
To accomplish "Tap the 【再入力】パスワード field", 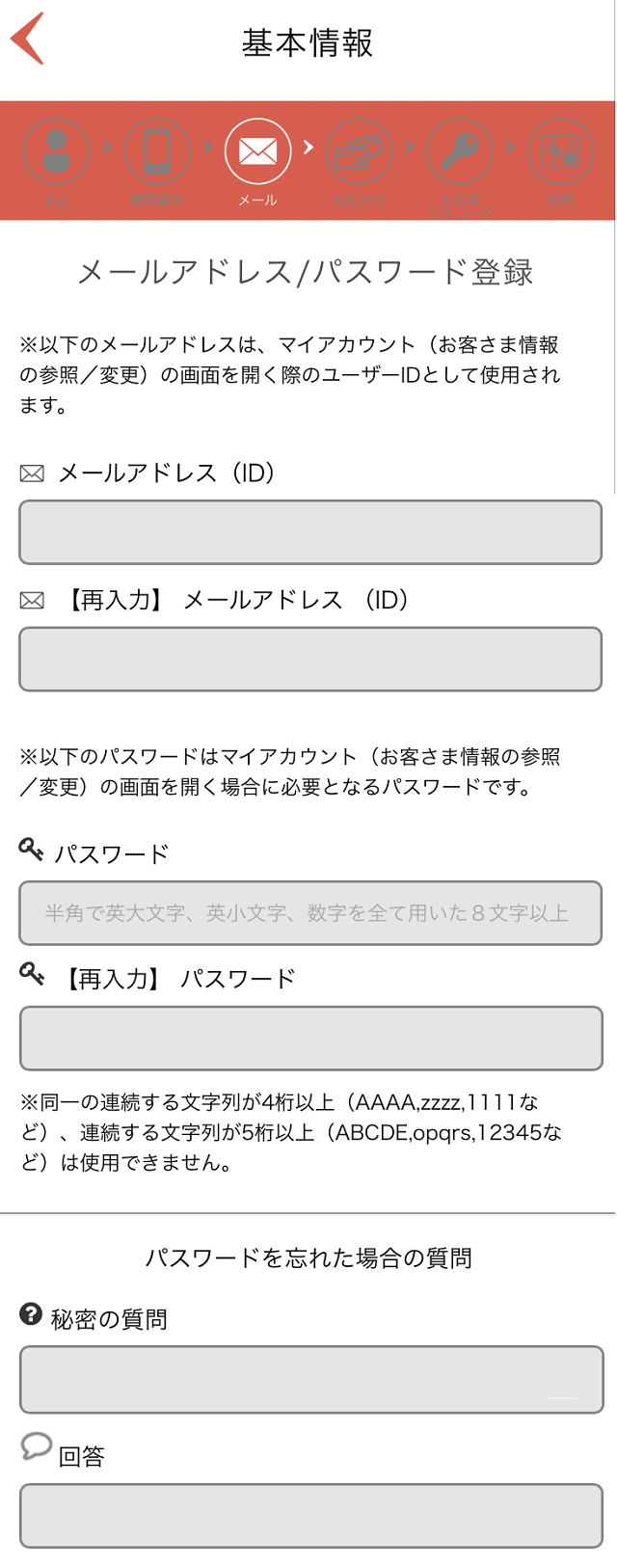I will 310,1039.
